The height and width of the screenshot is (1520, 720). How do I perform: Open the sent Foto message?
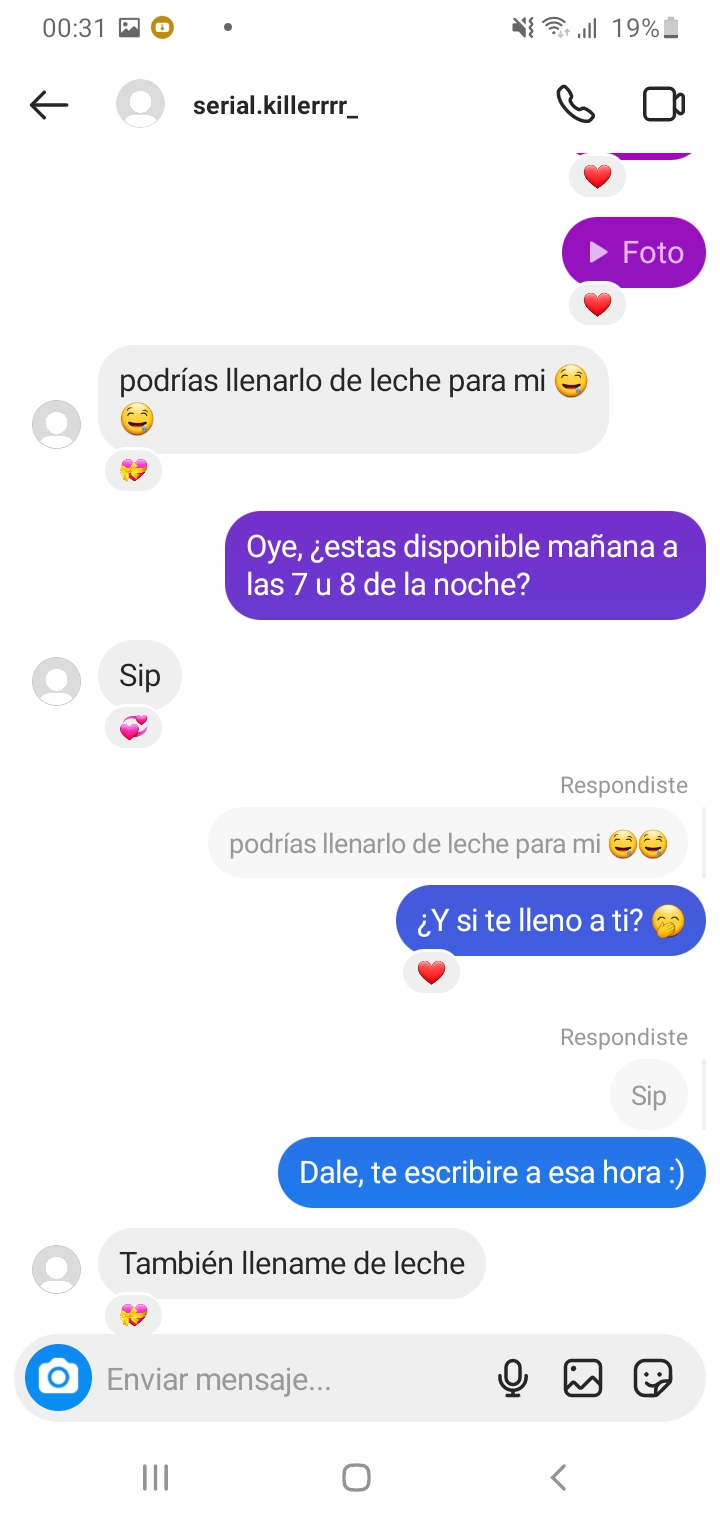(634, 253)
